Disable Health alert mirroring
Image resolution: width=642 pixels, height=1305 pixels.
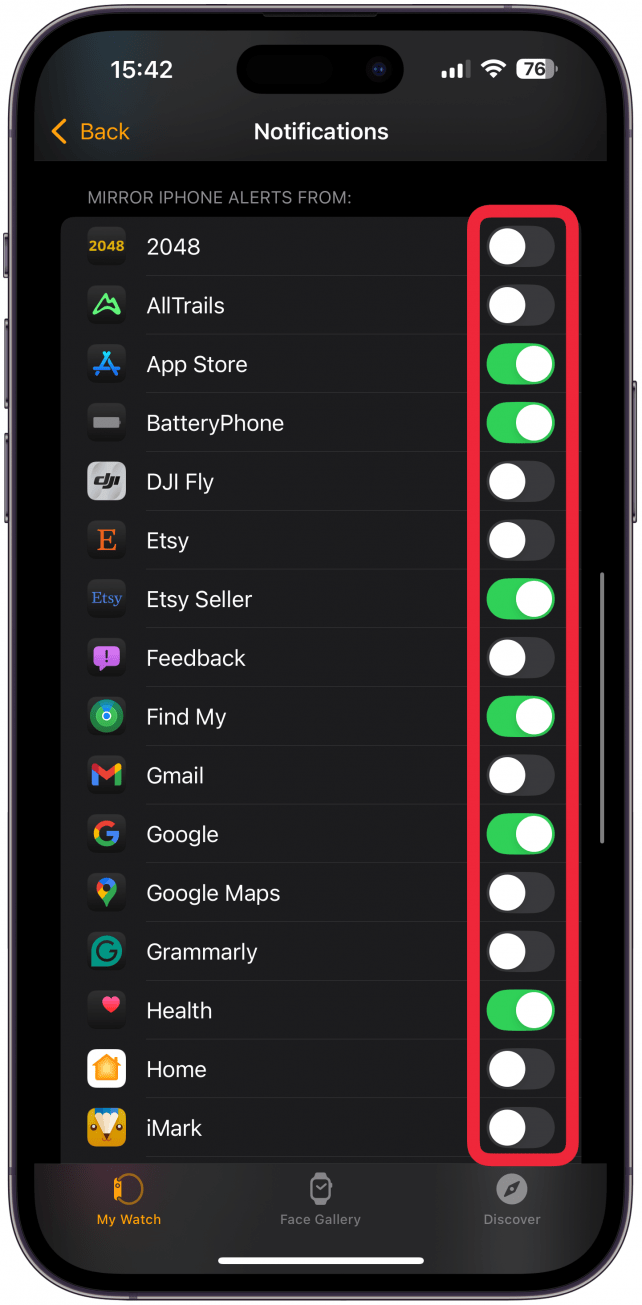(520, 1010)
